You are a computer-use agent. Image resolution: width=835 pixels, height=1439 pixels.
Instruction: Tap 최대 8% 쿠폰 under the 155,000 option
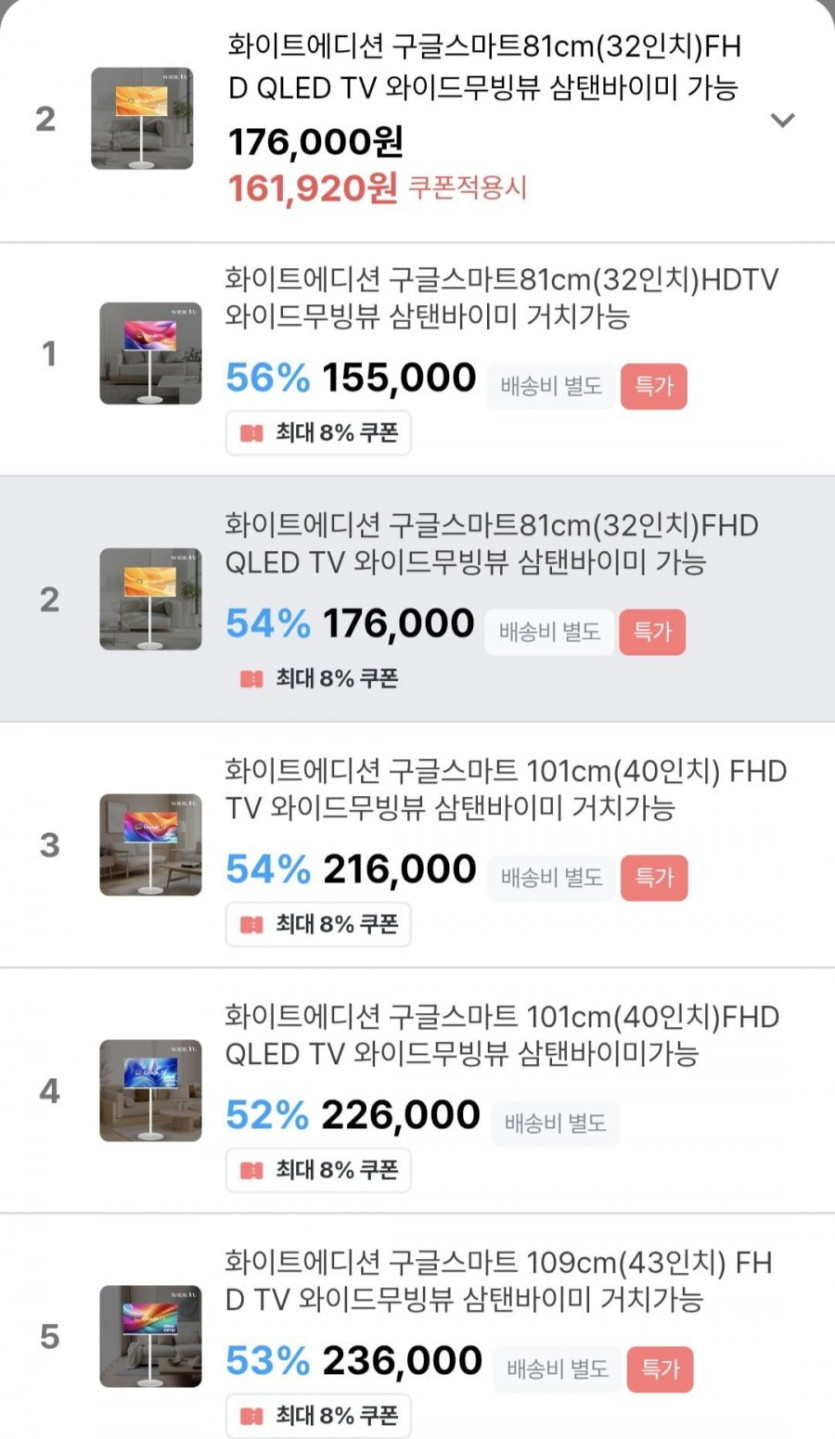coord(318,433)
